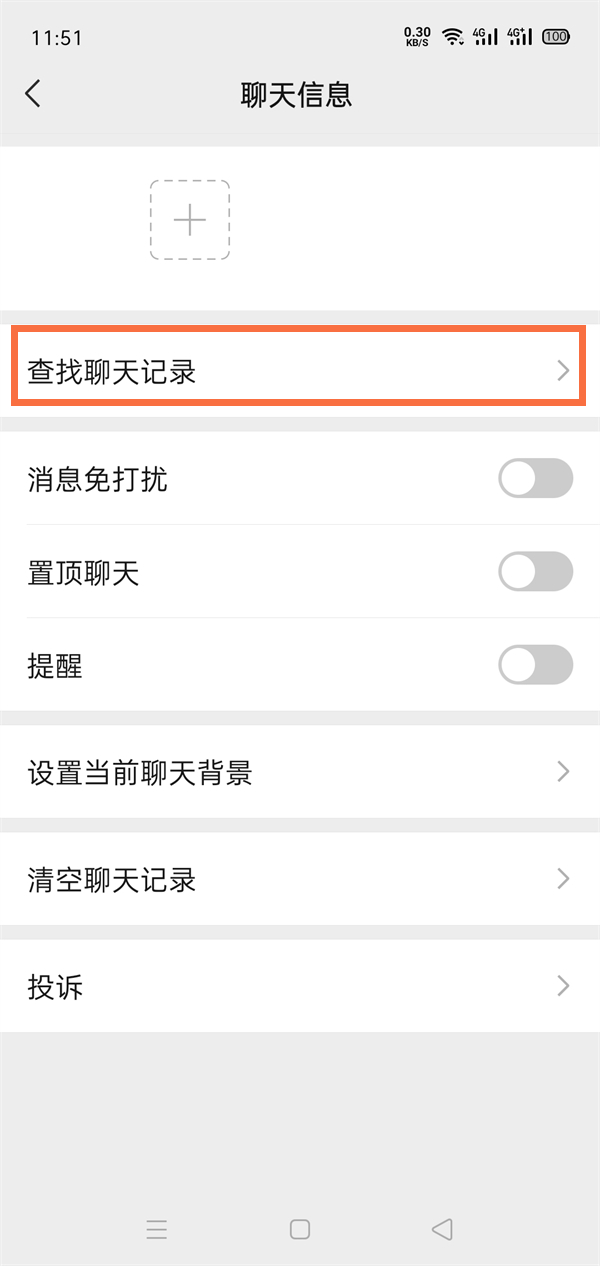Open recent apps from navigation bar

(x=156, y=1229)
